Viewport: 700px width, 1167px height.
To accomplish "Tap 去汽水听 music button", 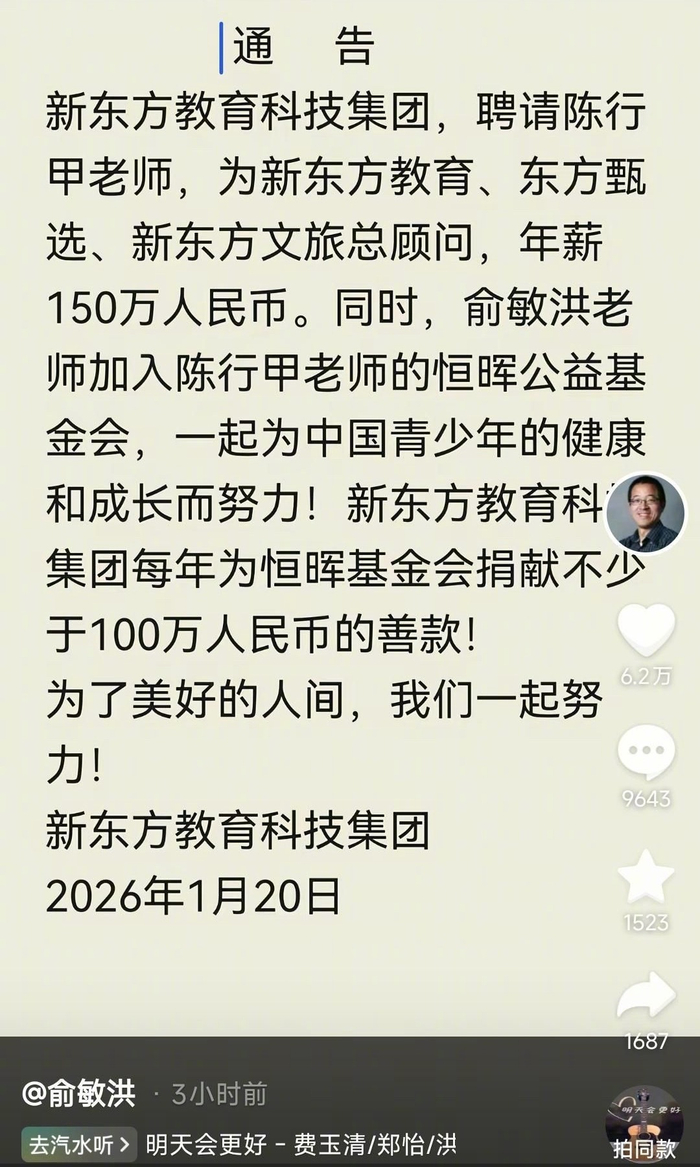I will (80, 1144).
